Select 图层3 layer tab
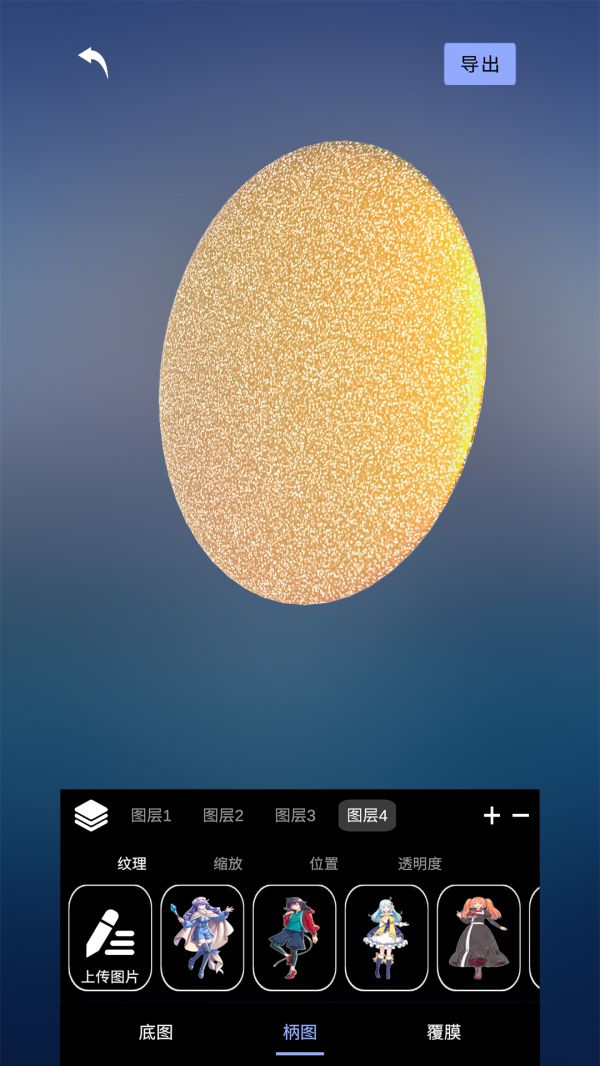 [x=295, y=815]
